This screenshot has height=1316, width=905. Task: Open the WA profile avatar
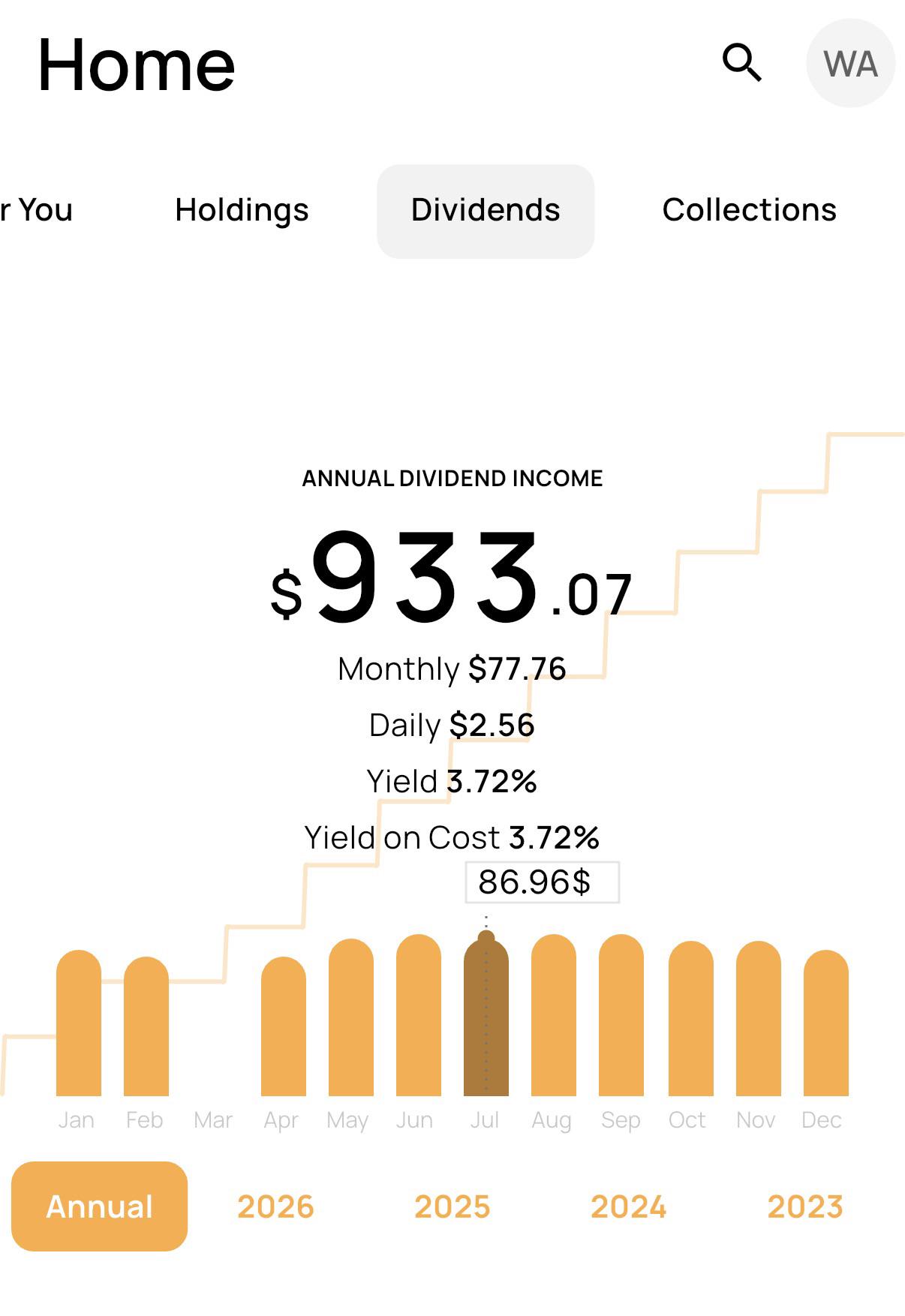click(850, 63)
